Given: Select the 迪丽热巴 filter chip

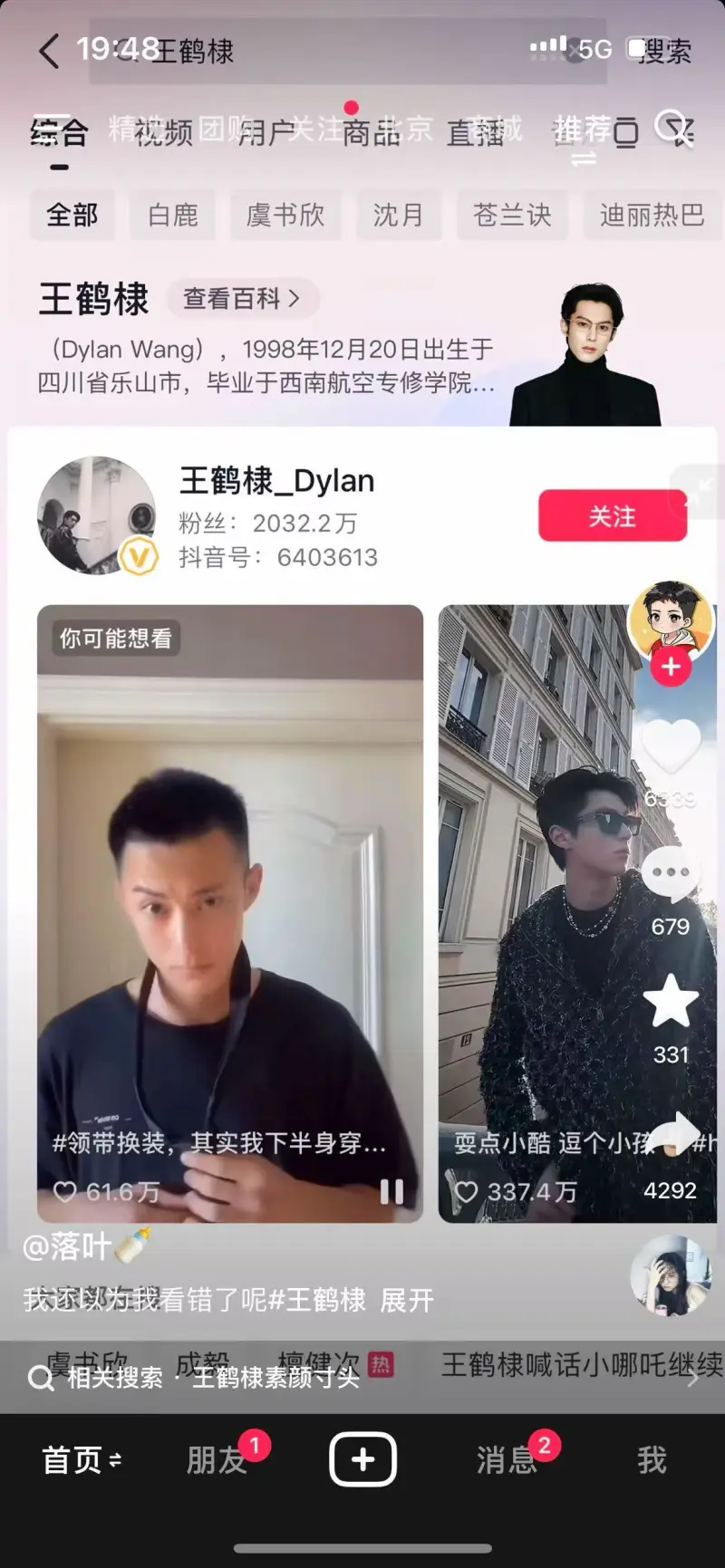Looking at the screenshot, I should [x=651, y=215].
